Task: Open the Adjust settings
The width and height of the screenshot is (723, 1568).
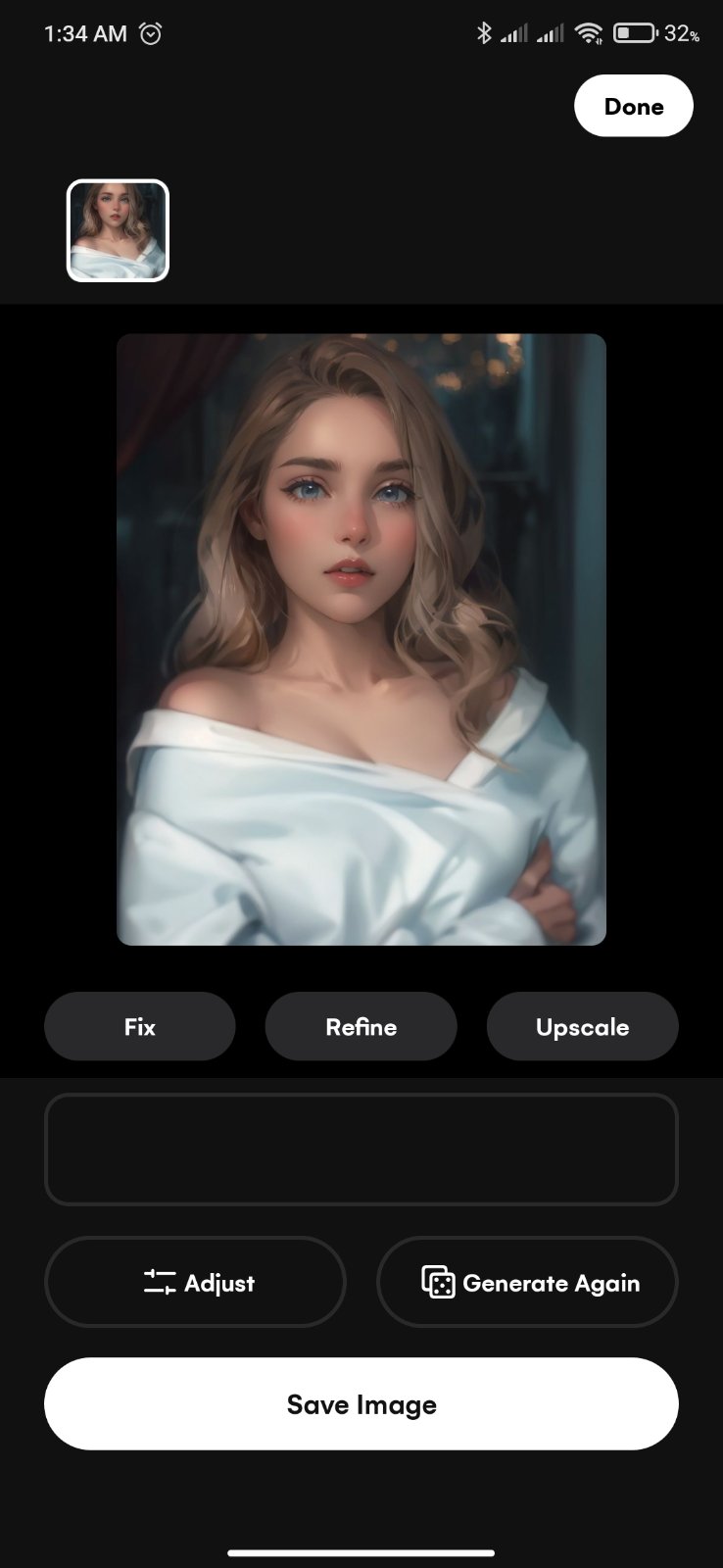Action: pyautogui.click(x=195, y=1282)
